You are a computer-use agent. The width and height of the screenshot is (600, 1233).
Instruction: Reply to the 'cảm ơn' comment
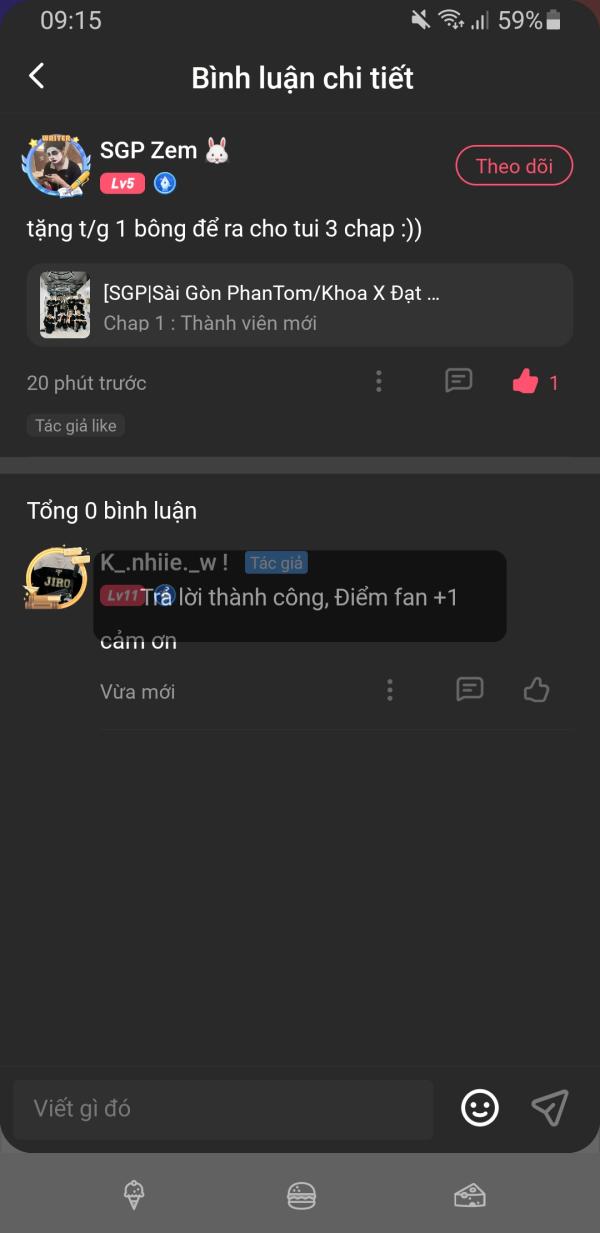(470, 690)
